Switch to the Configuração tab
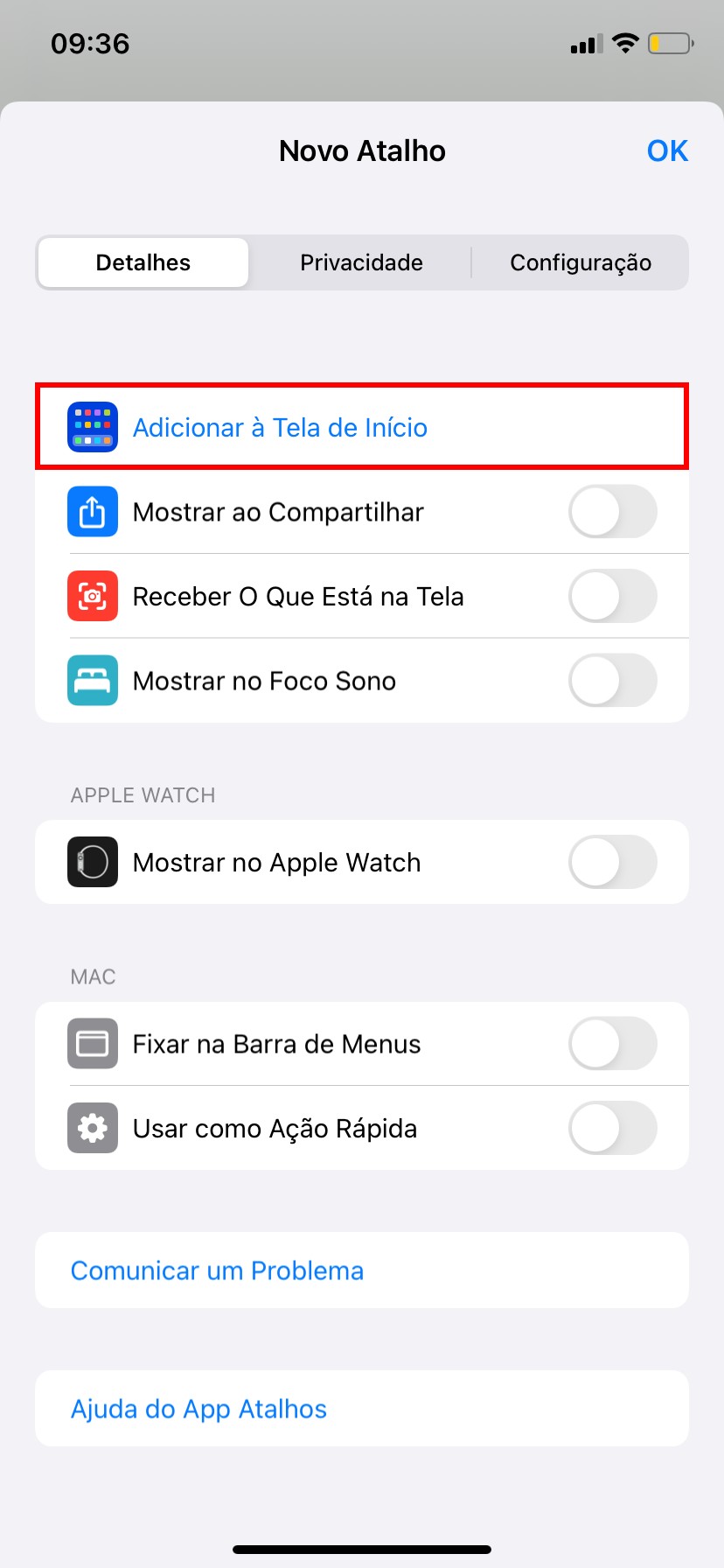This screenshot has width=724, height=1568. pyautogui.click(x=580, y=262)
